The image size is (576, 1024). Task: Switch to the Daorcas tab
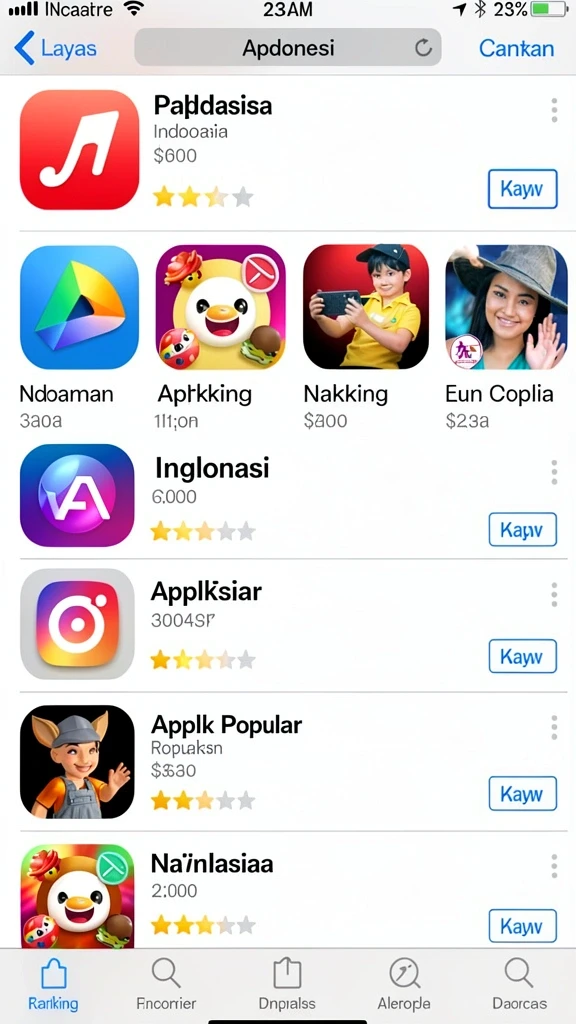click(x=519, y=985)
